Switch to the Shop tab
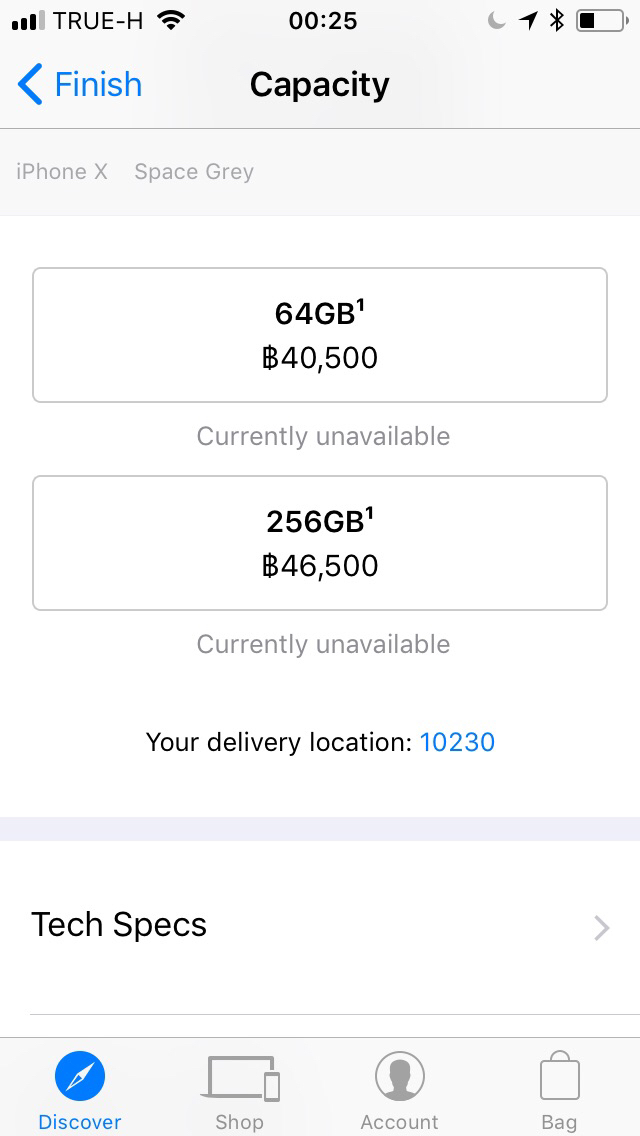640x1136 pixels. (240, 1091)
